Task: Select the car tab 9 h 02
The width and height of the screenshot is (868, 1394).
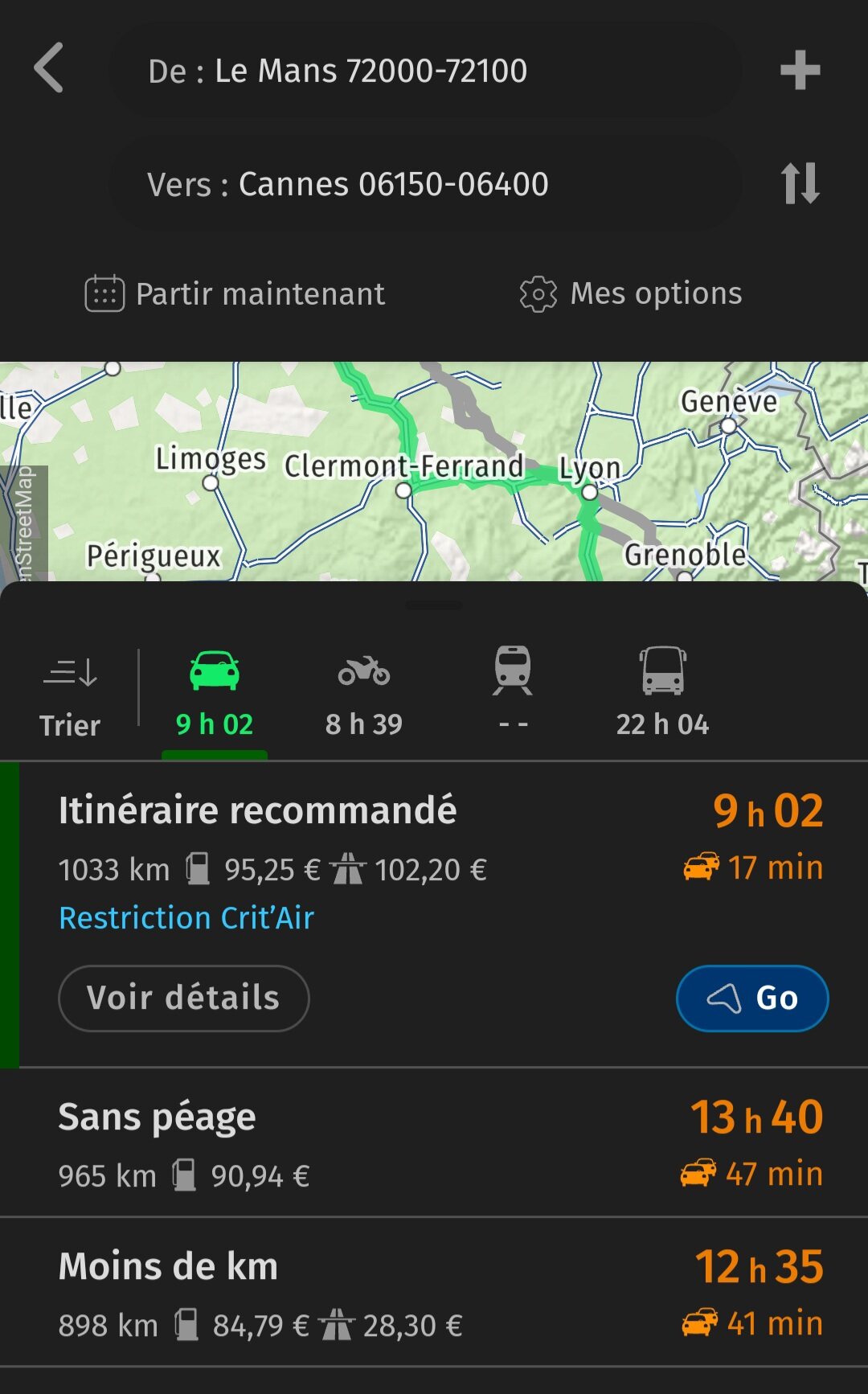Action: 215,695
